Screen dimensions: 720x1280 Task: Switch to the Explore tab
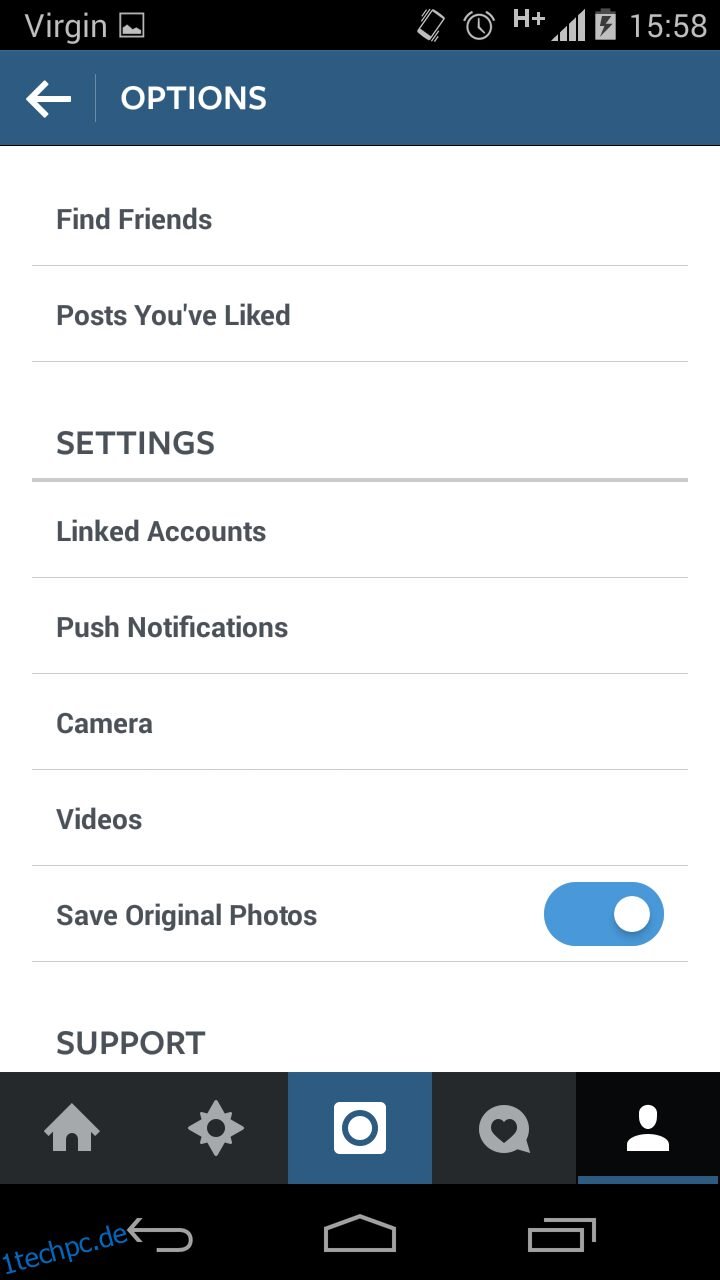(216, 1129)
